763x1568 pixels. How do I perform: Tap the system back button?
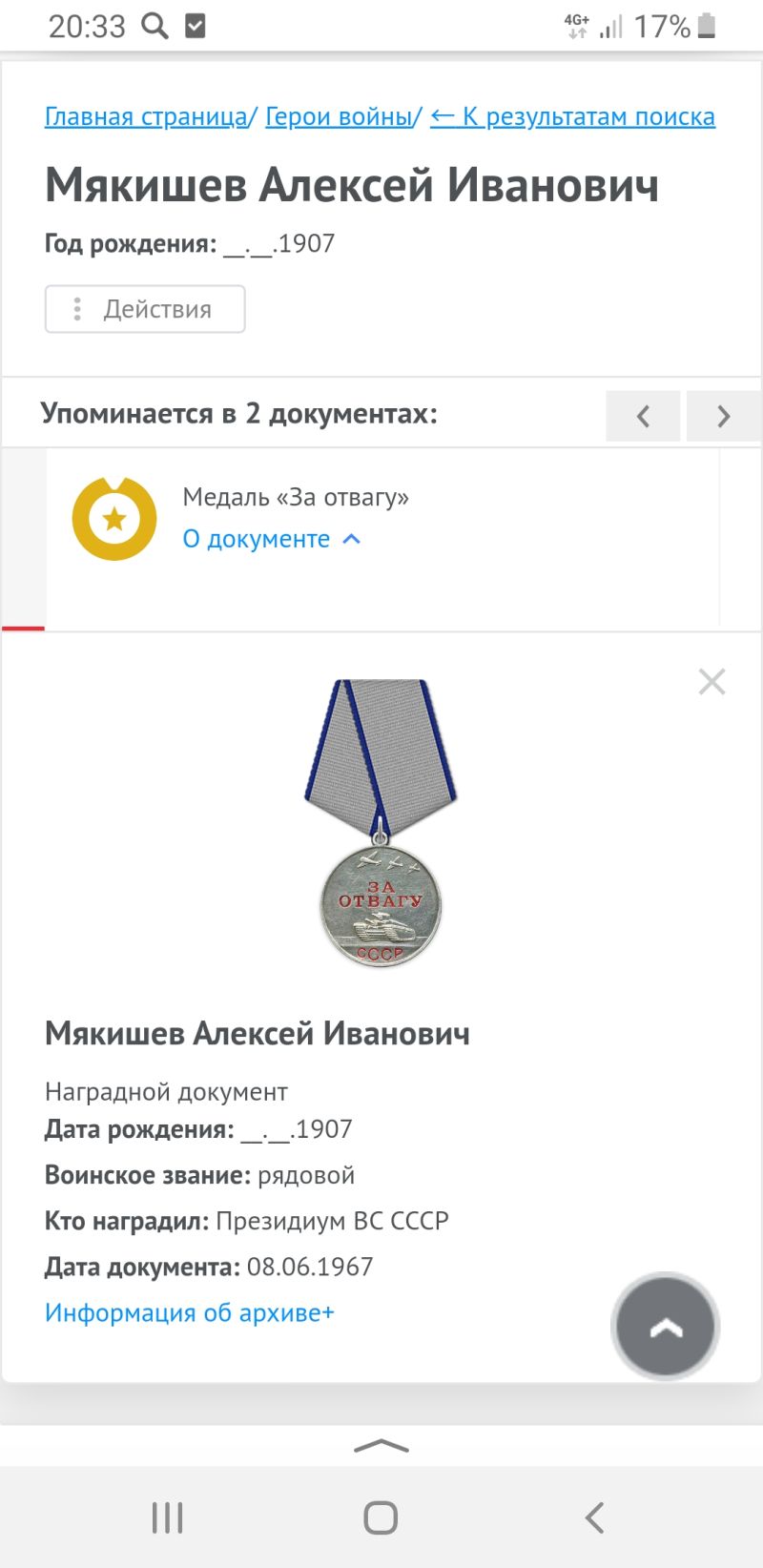point(594,1516)
